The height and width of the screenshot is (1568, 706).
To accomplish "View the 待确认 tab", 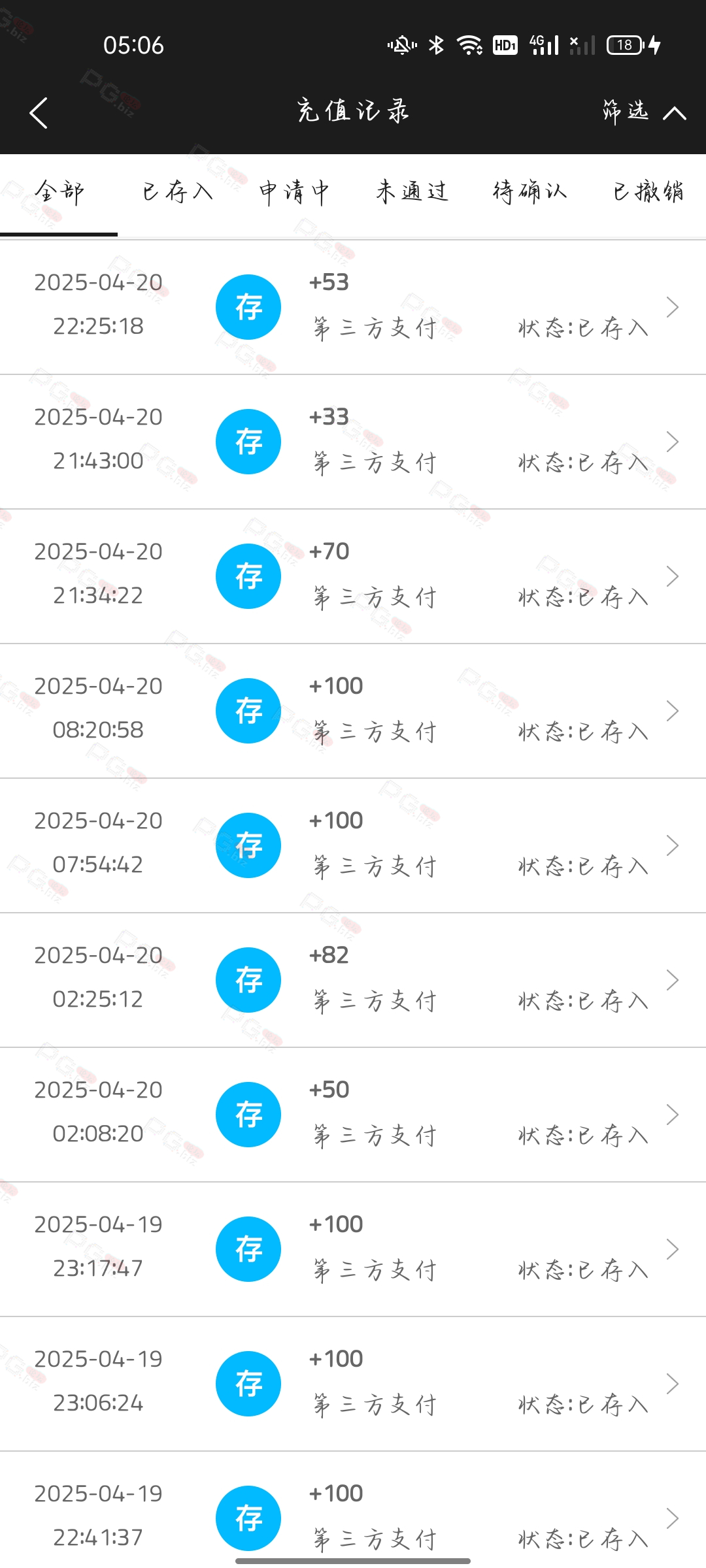I will 529,192.
